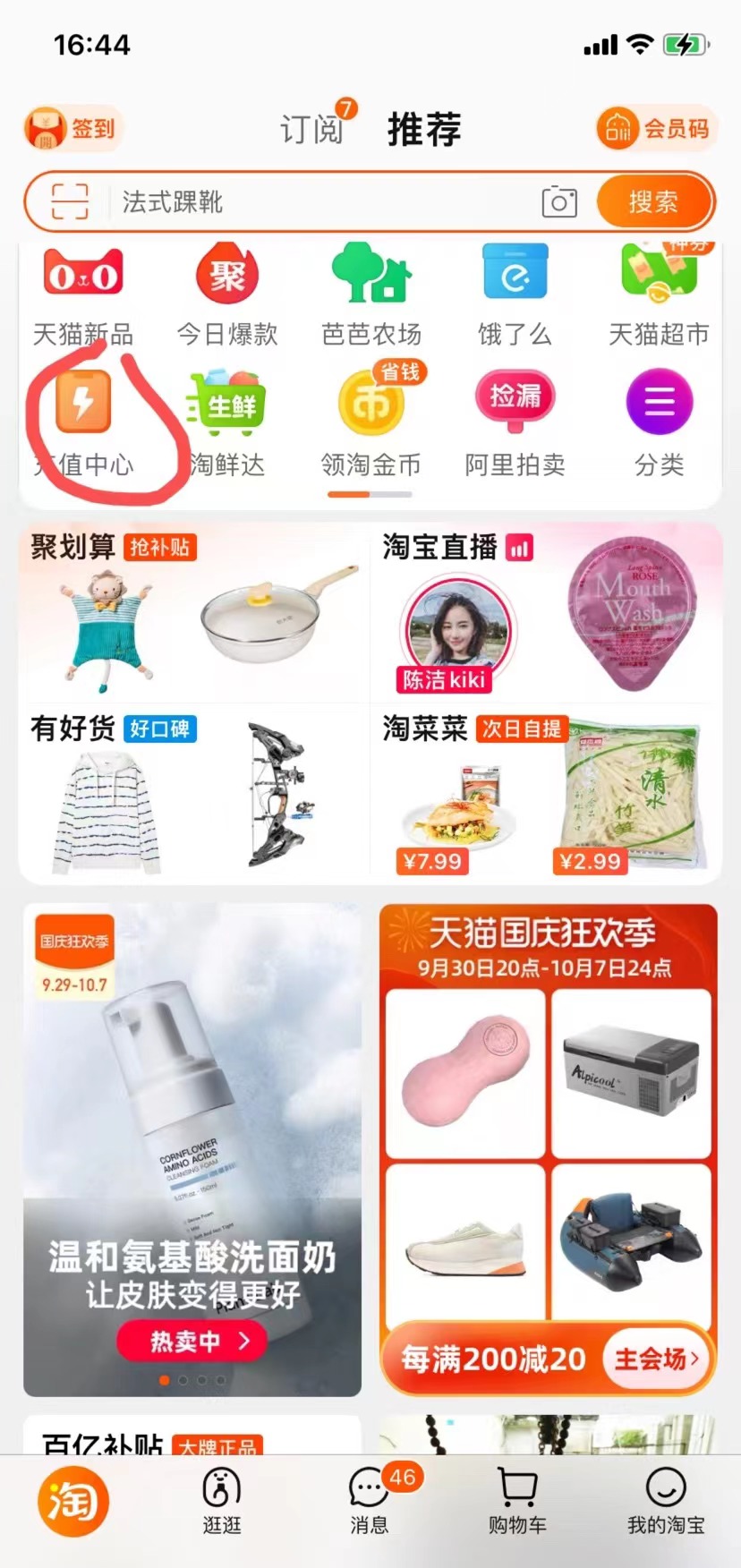Focus the 法式踝靴 search field
The height and width of the screenshot is (1568, 741).
point(322,201)
